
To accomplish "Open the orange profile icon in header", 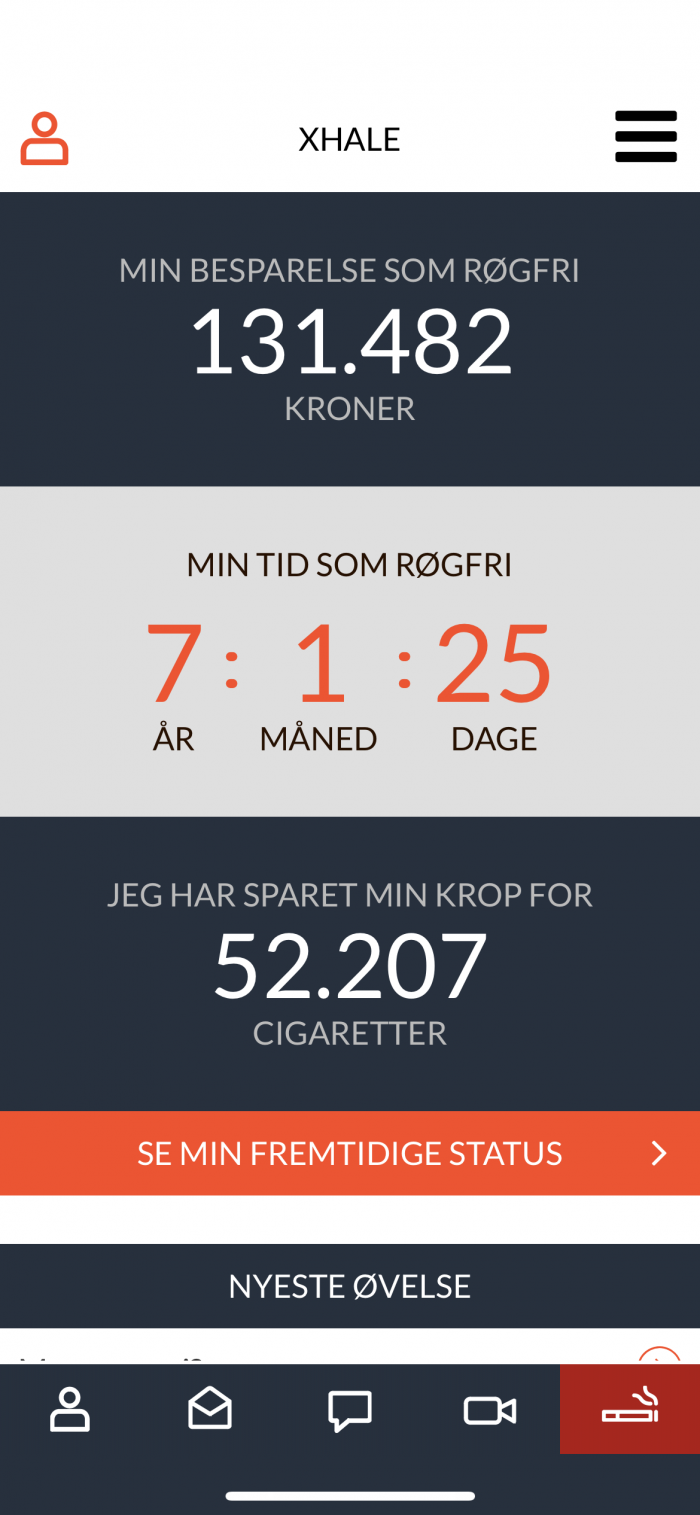I will coord(45,138).
